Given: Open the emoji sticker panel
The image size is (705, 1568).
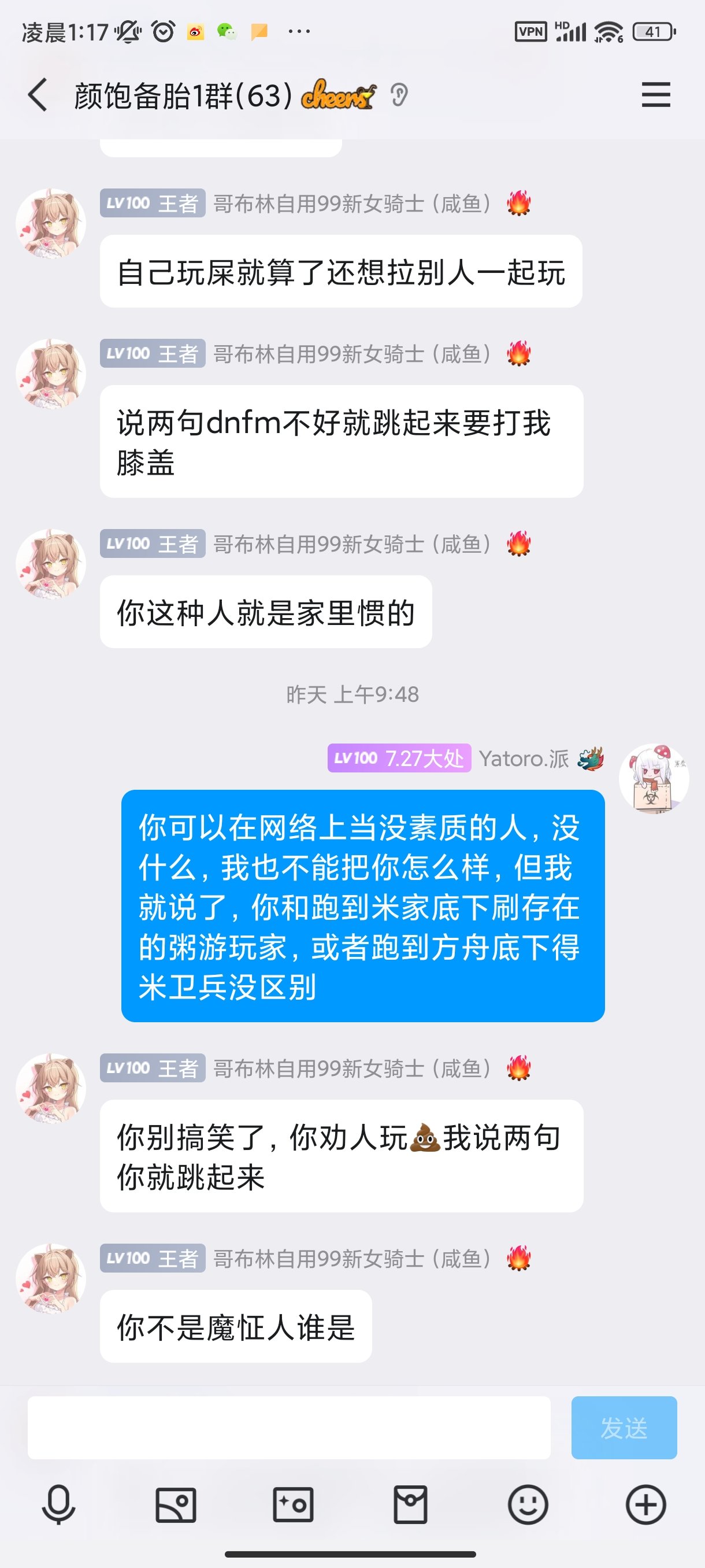Looking at the screenshot, I should point(528,1505).
